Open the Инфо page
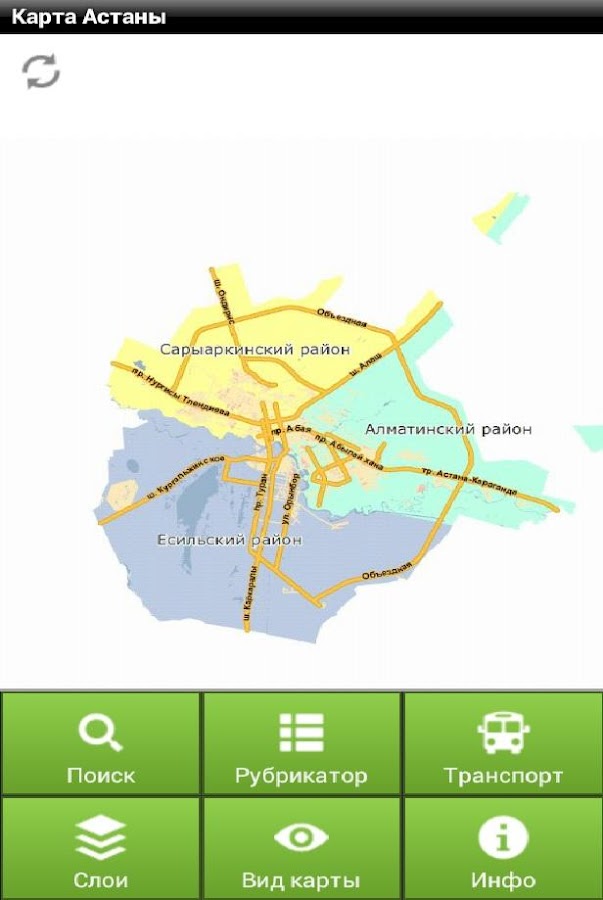The height and width of the screenshot is (900, 603). pos(503,849)
